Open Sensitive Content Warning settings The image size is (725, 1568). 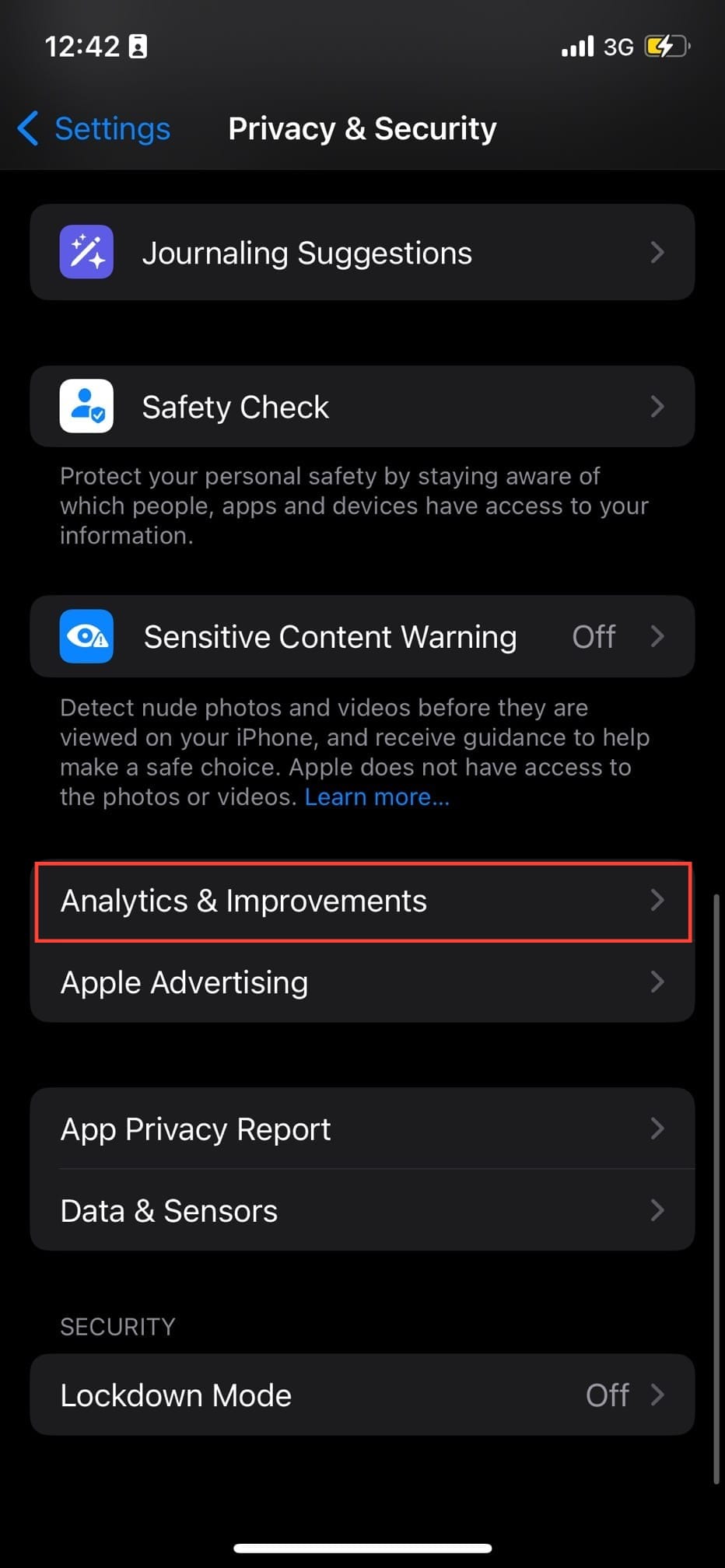pos(362,636)
